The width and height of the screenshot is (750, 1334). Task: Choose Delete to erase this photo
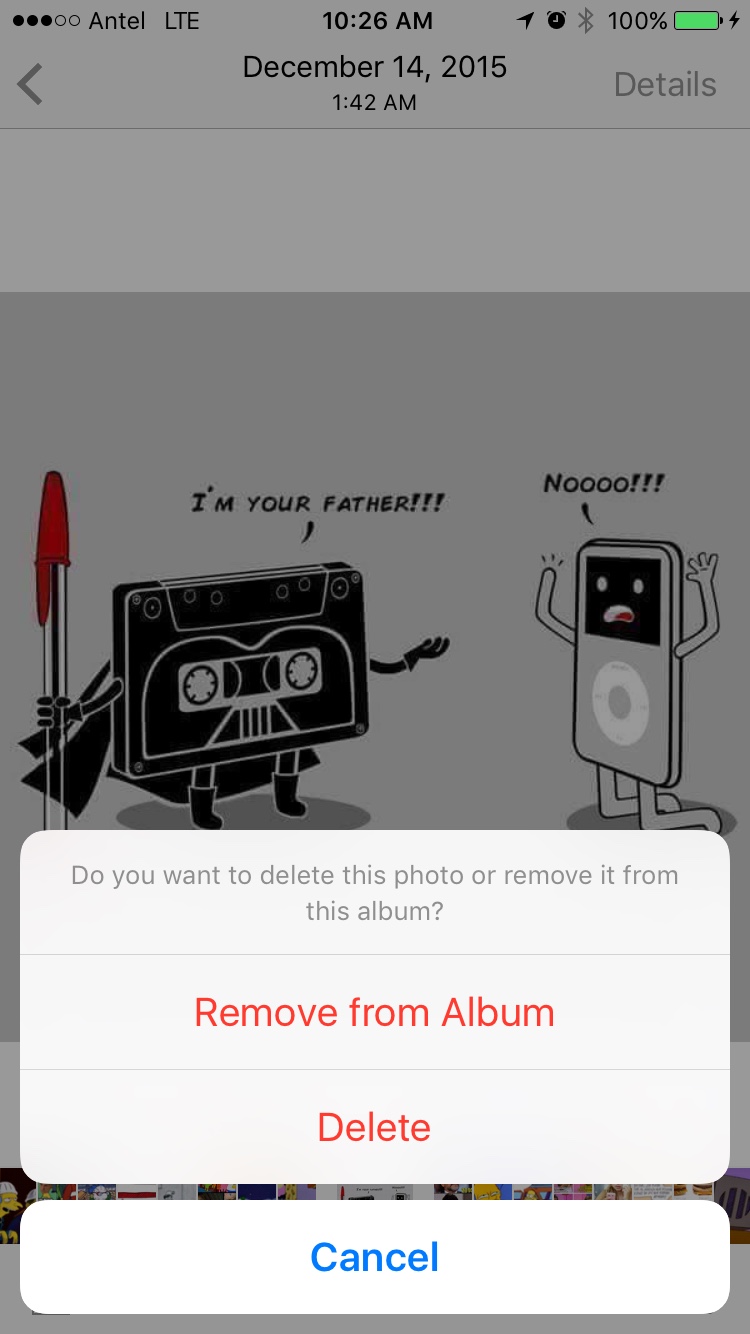click(x=374, y=1127)
